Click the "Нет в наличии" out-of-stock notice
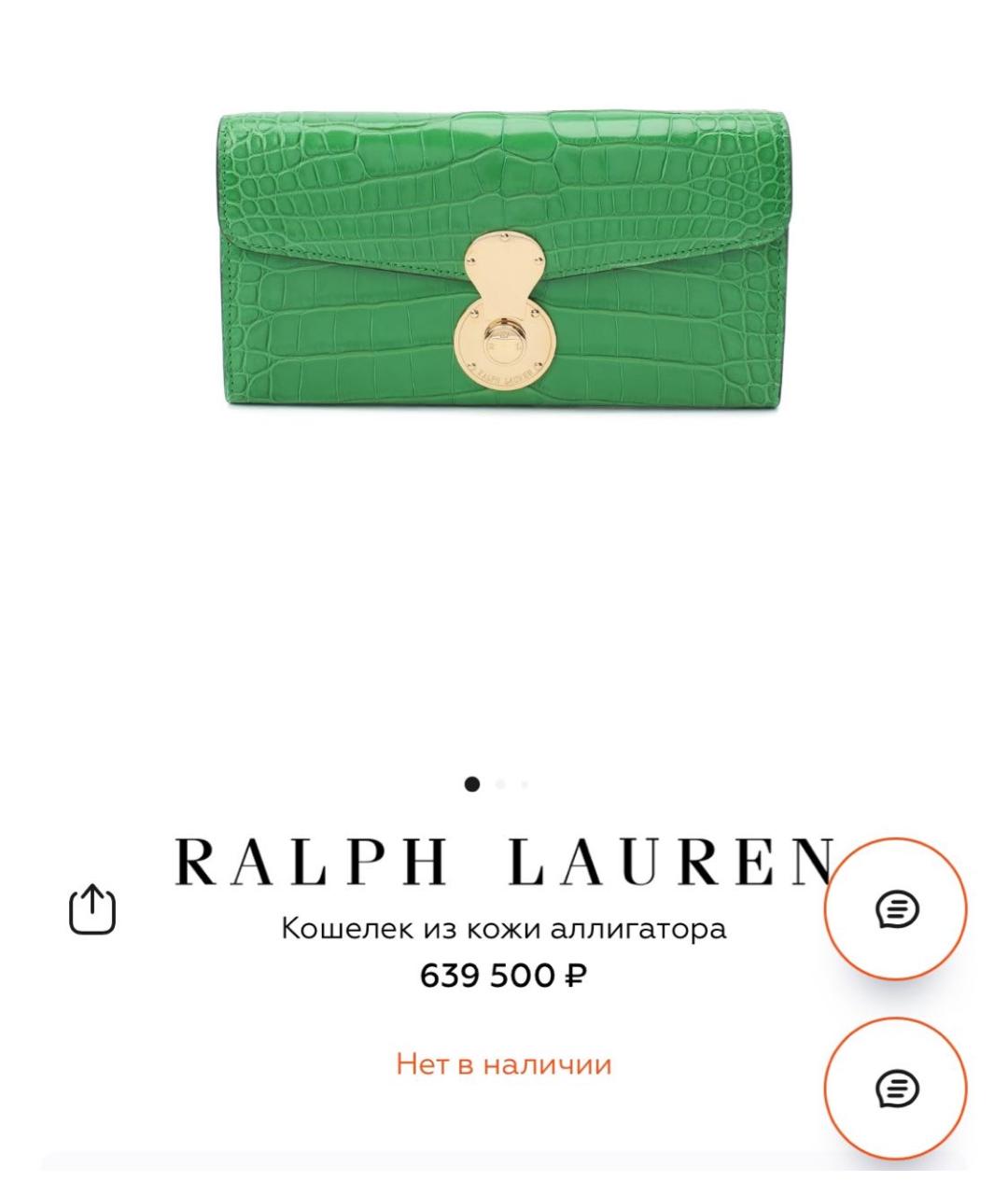Screen dimensions: 1008x1195 point(504,1062)
